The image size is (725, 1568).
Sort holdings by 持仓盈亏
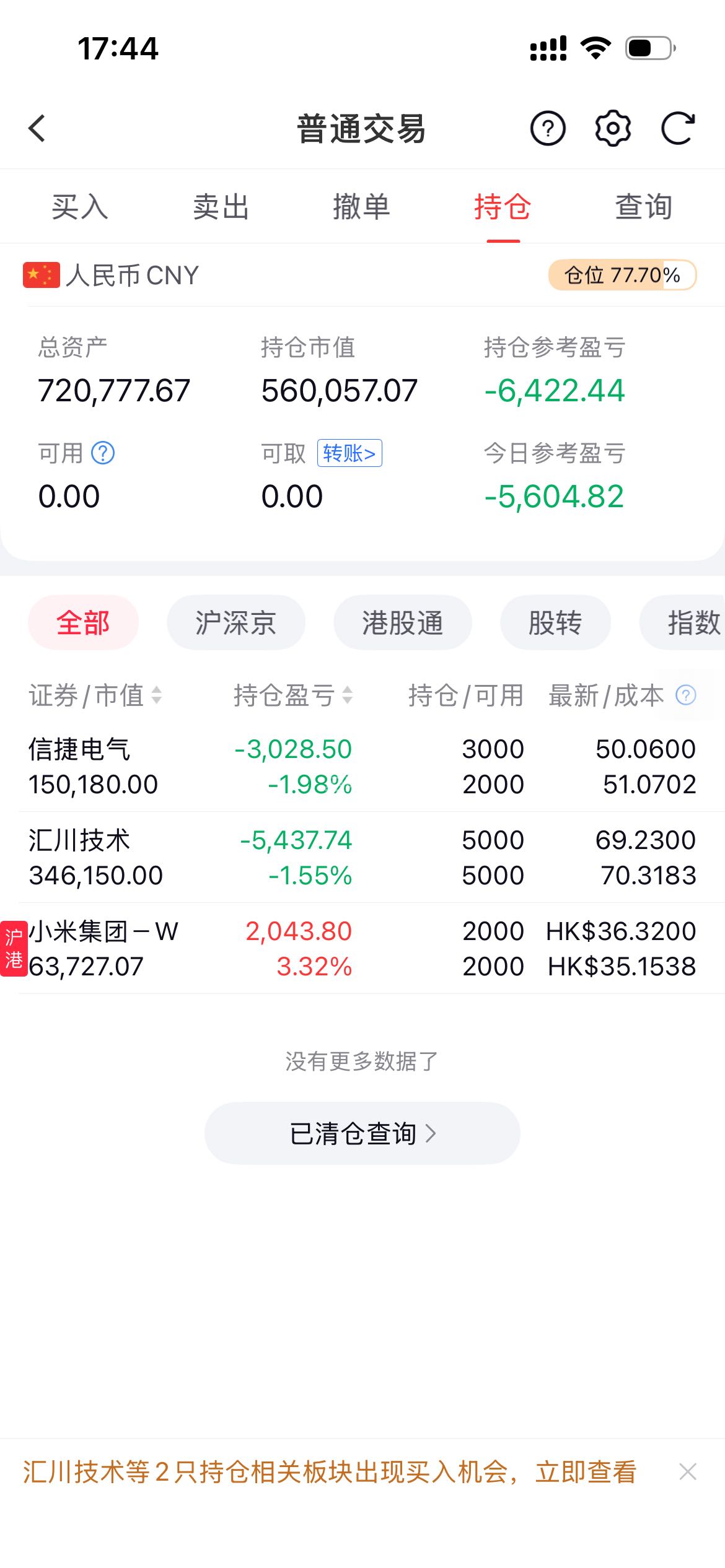(x=293, y=695)
